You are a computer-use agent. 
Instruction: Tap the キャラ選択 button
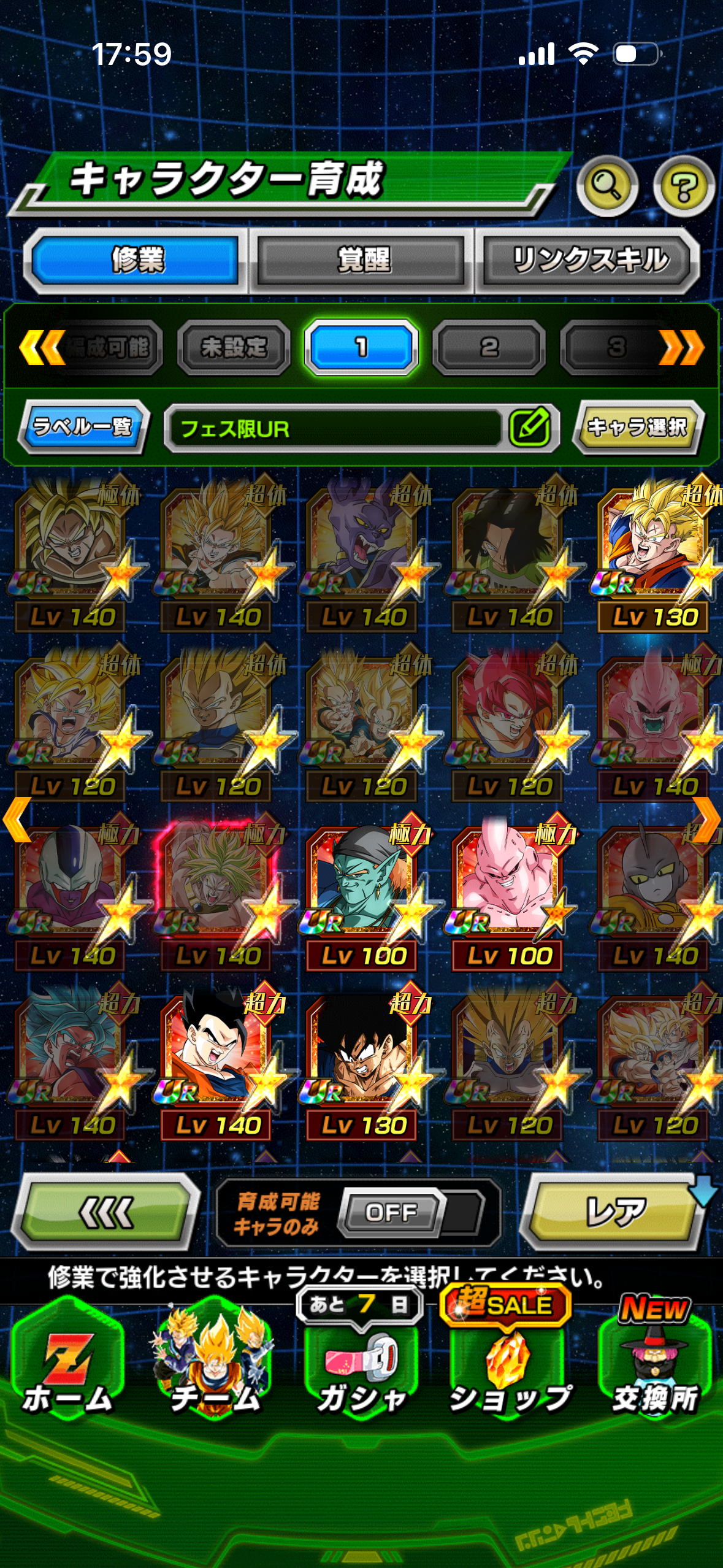pyautogui.click(x=638, y=427)
